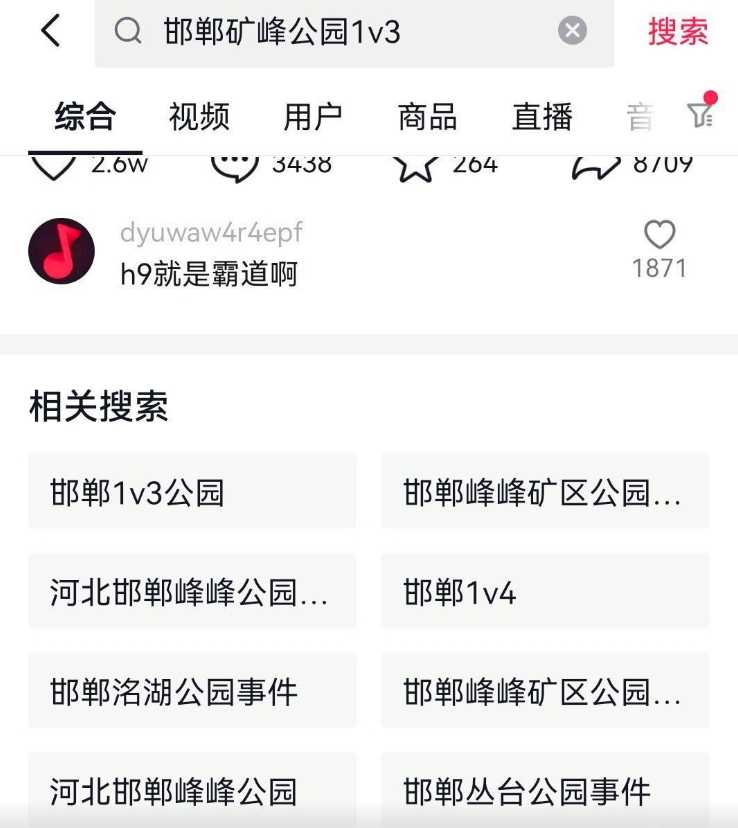Search related term 邯郸洺湖公园事件
738x828 pixels.
tap(192, 691)
